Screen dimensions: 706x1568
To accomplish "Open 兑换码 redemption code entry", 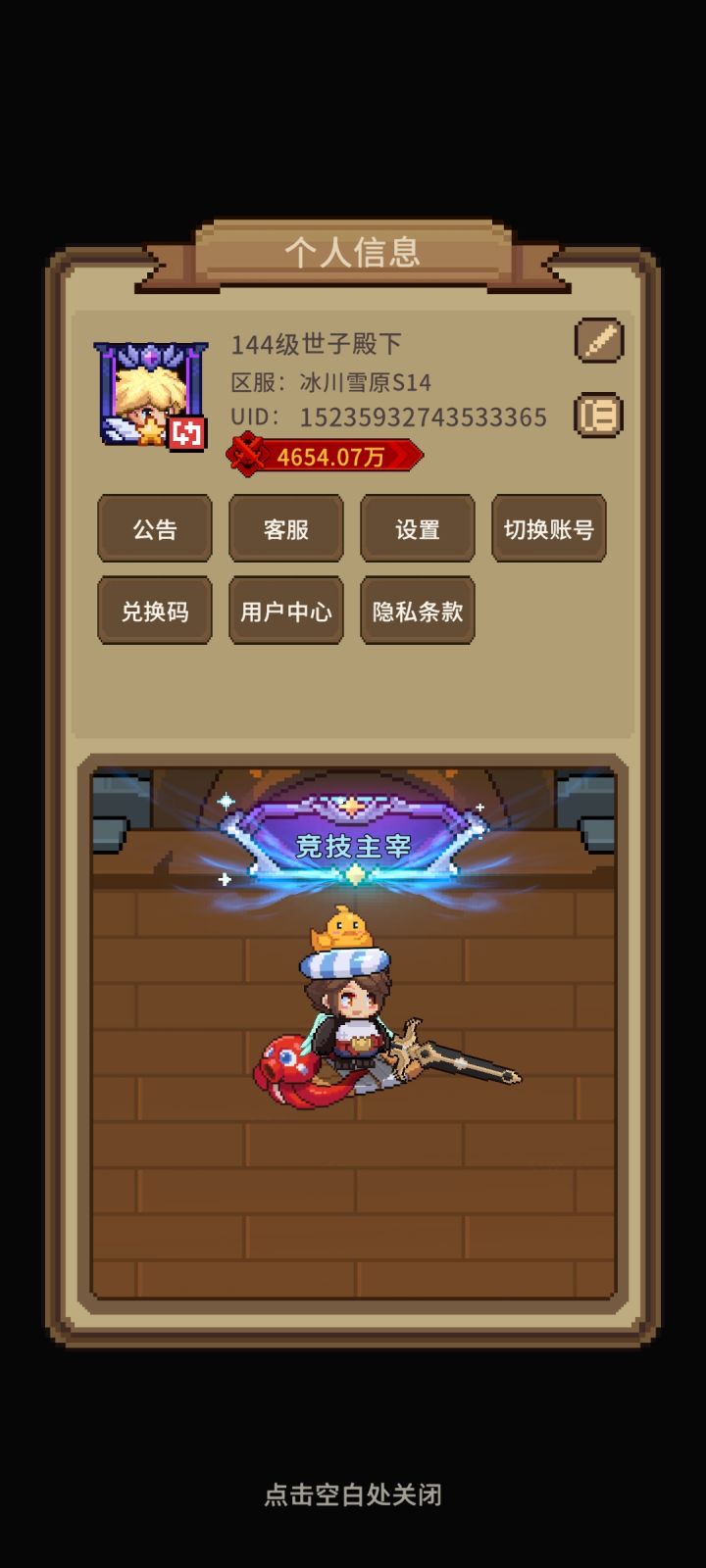I will click(153, 610).
